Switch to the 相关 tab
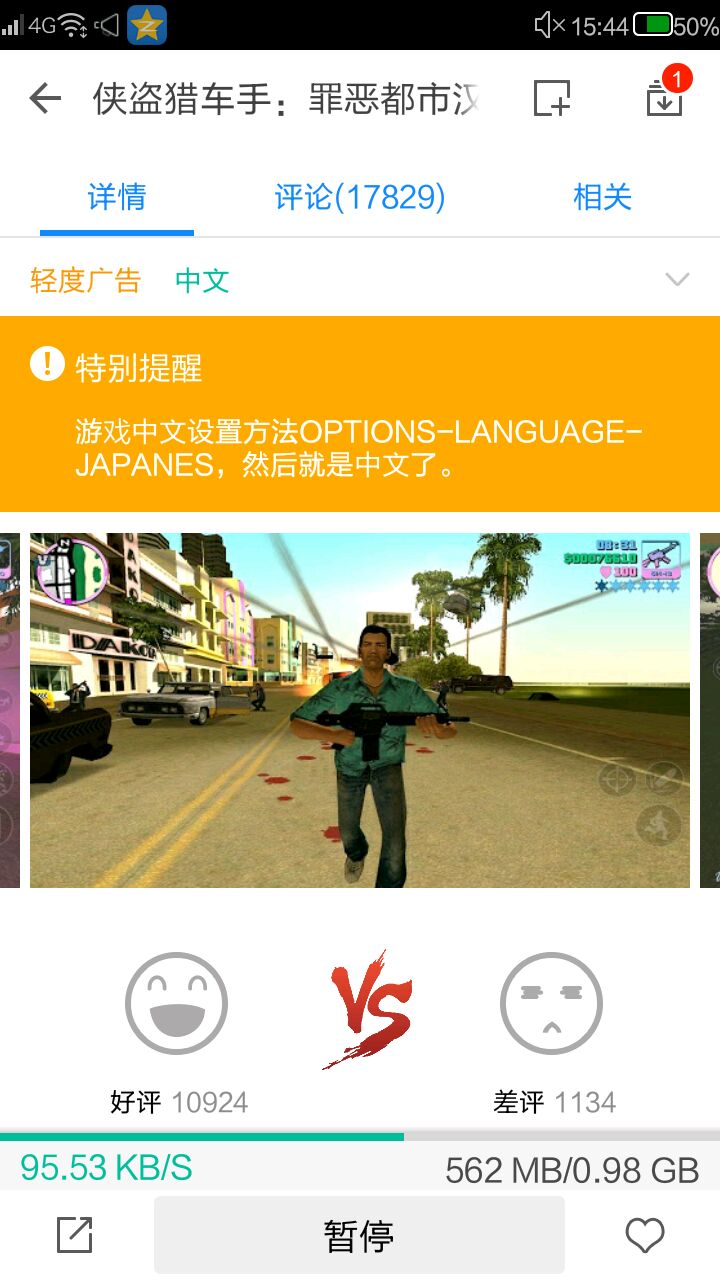This screenshot has width=720, height=1280. [x=602, y=197]
